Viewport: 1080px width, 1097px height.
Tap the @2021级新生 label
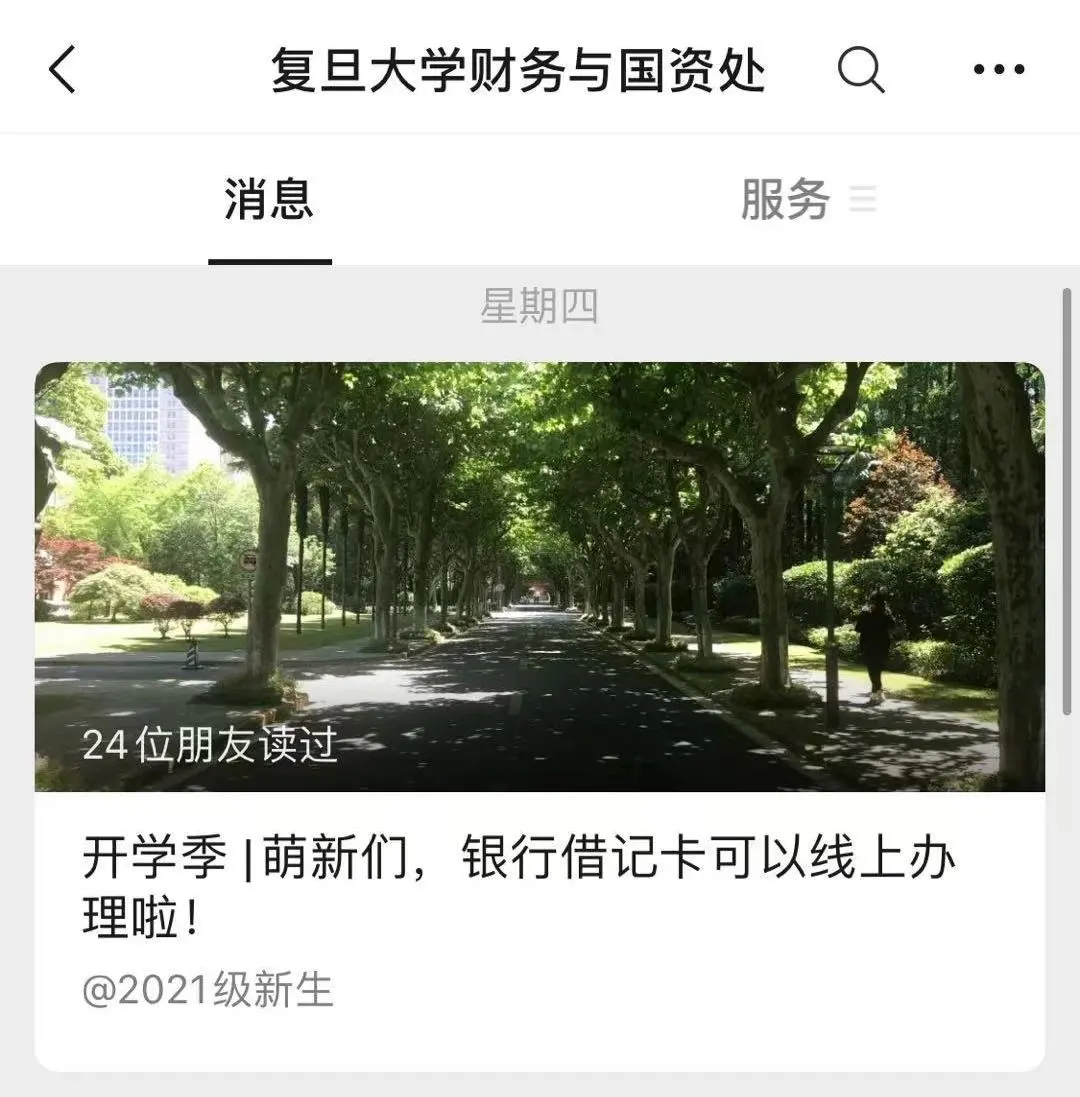point(209,990)
